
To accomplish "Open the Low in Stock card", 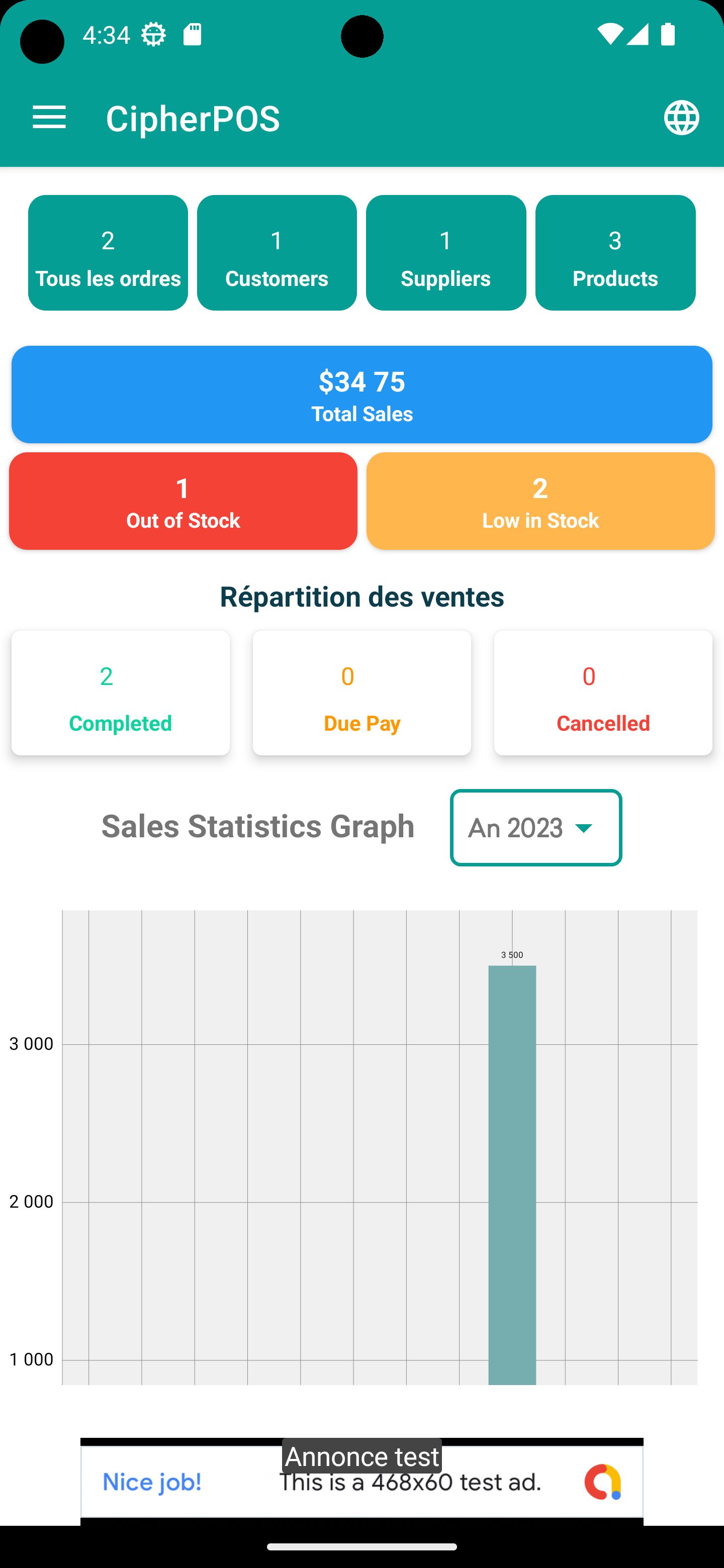I will pyautogui.click(x=540, y=501).
